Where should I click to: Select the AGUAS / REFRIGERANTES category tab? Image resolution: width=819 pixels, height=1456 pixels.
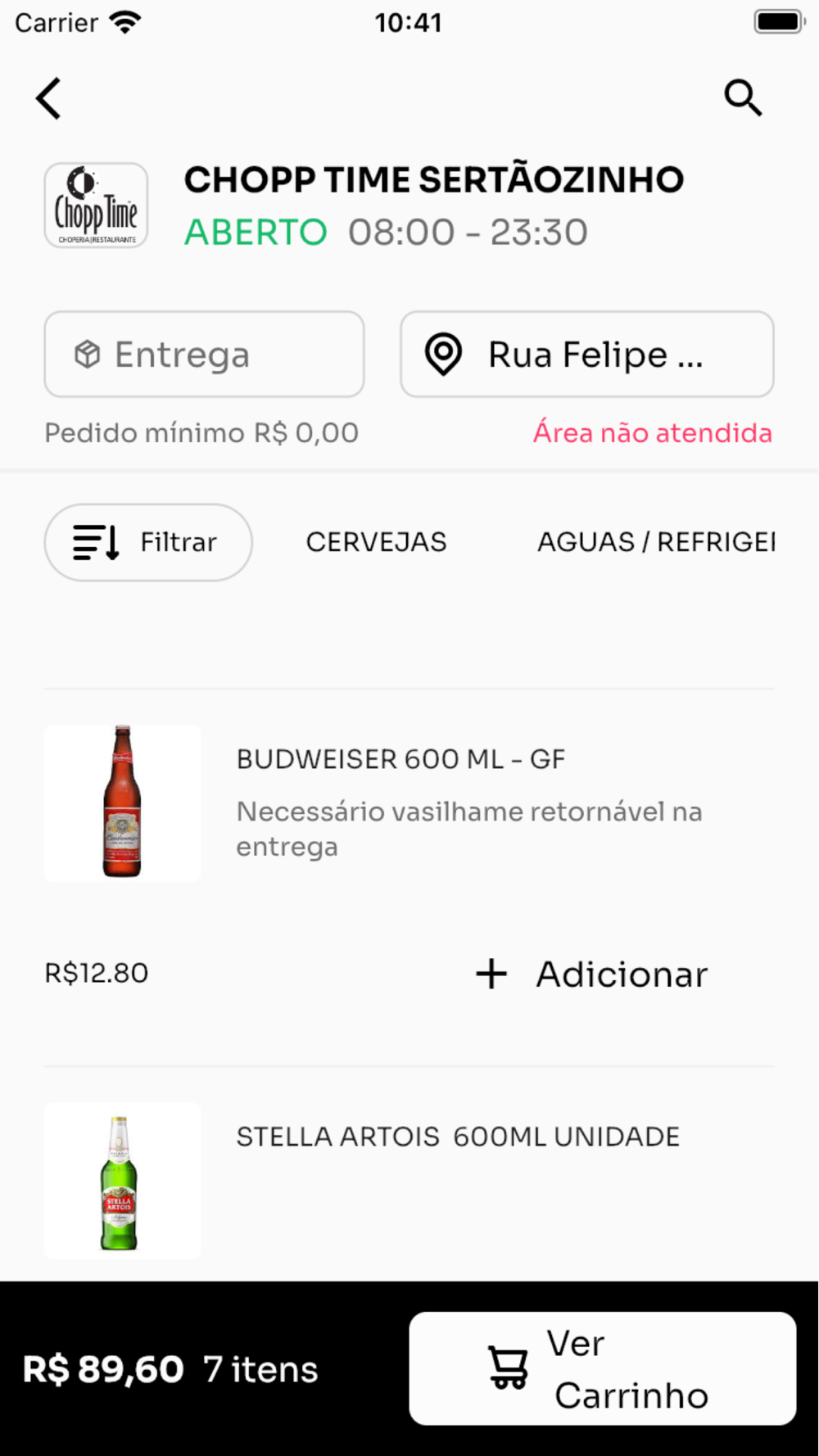point(655,542)
